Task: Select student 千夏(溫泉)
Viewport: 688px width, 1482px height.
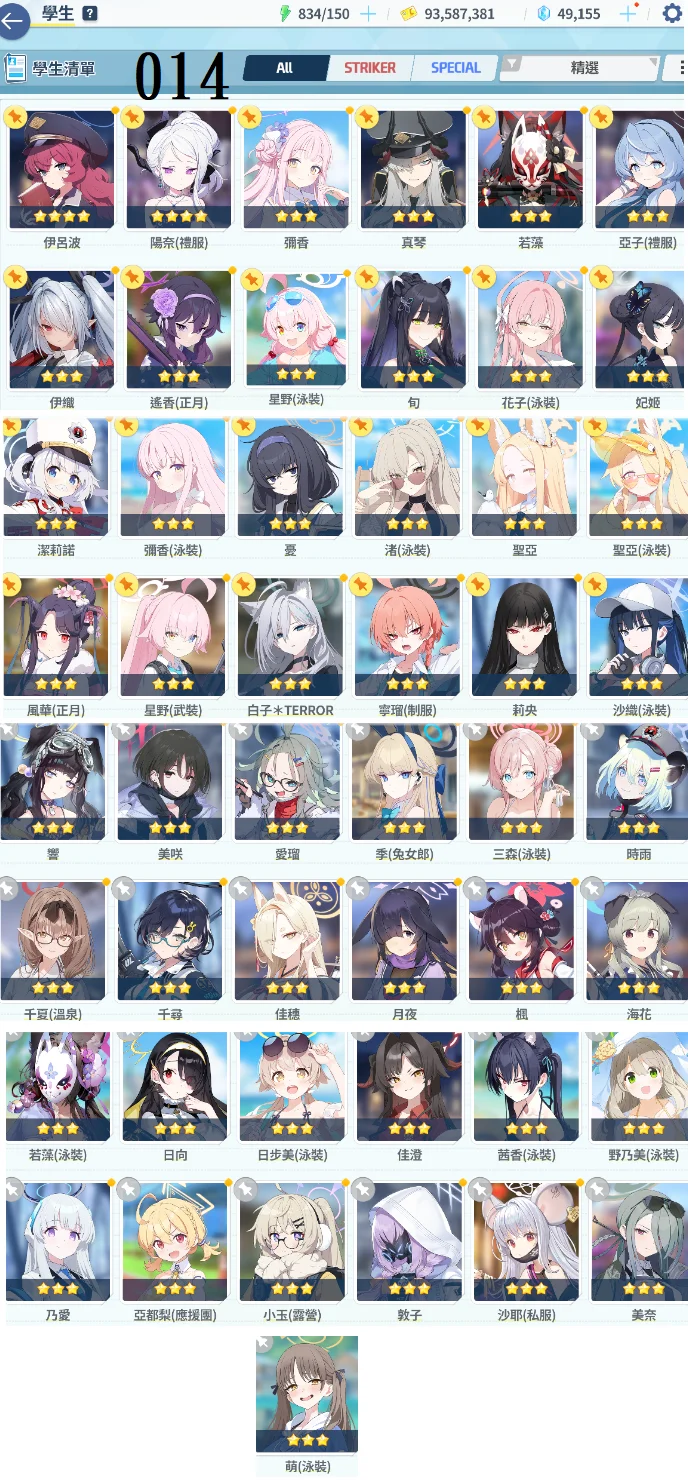Action: click(x=56, y=941)
